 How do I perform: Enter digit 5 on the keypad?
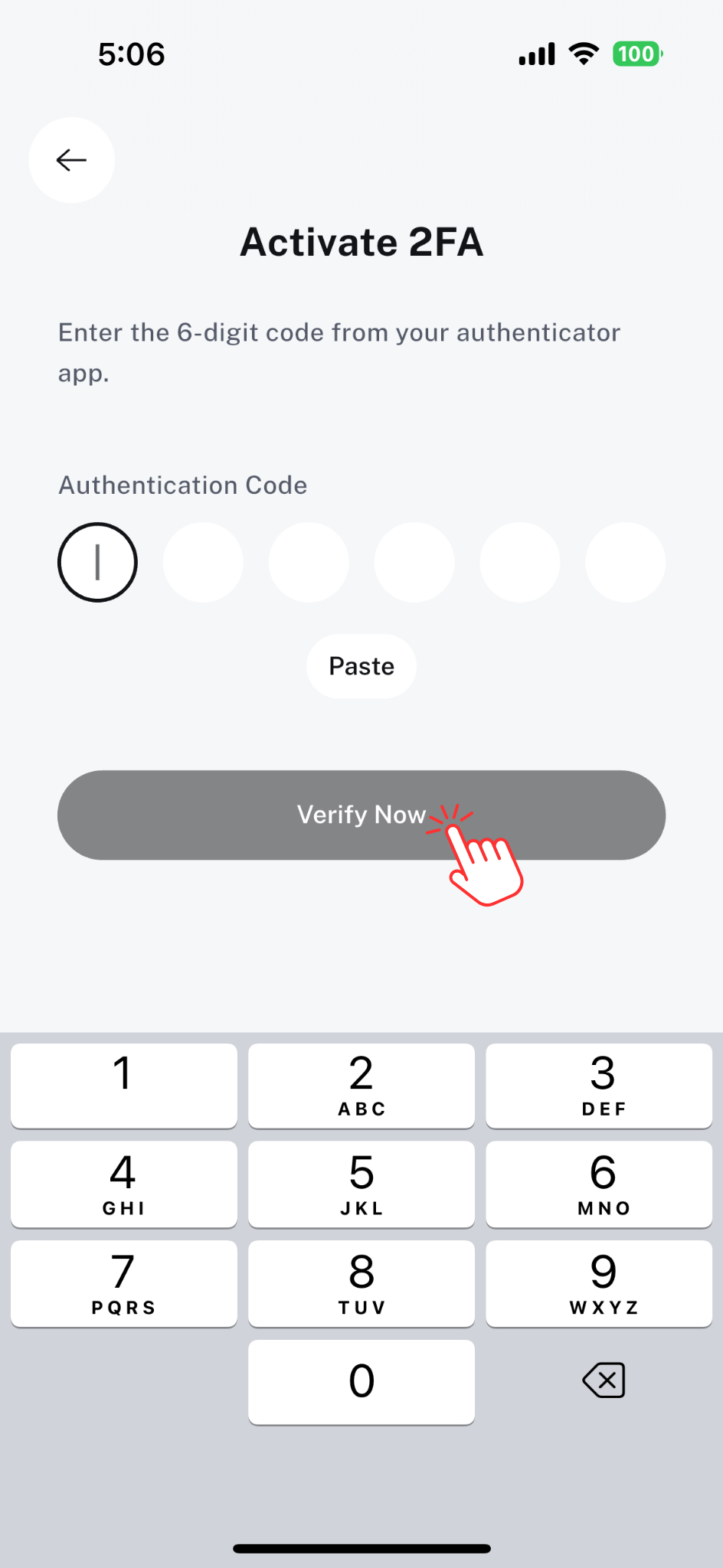(x=361, y=1184)
